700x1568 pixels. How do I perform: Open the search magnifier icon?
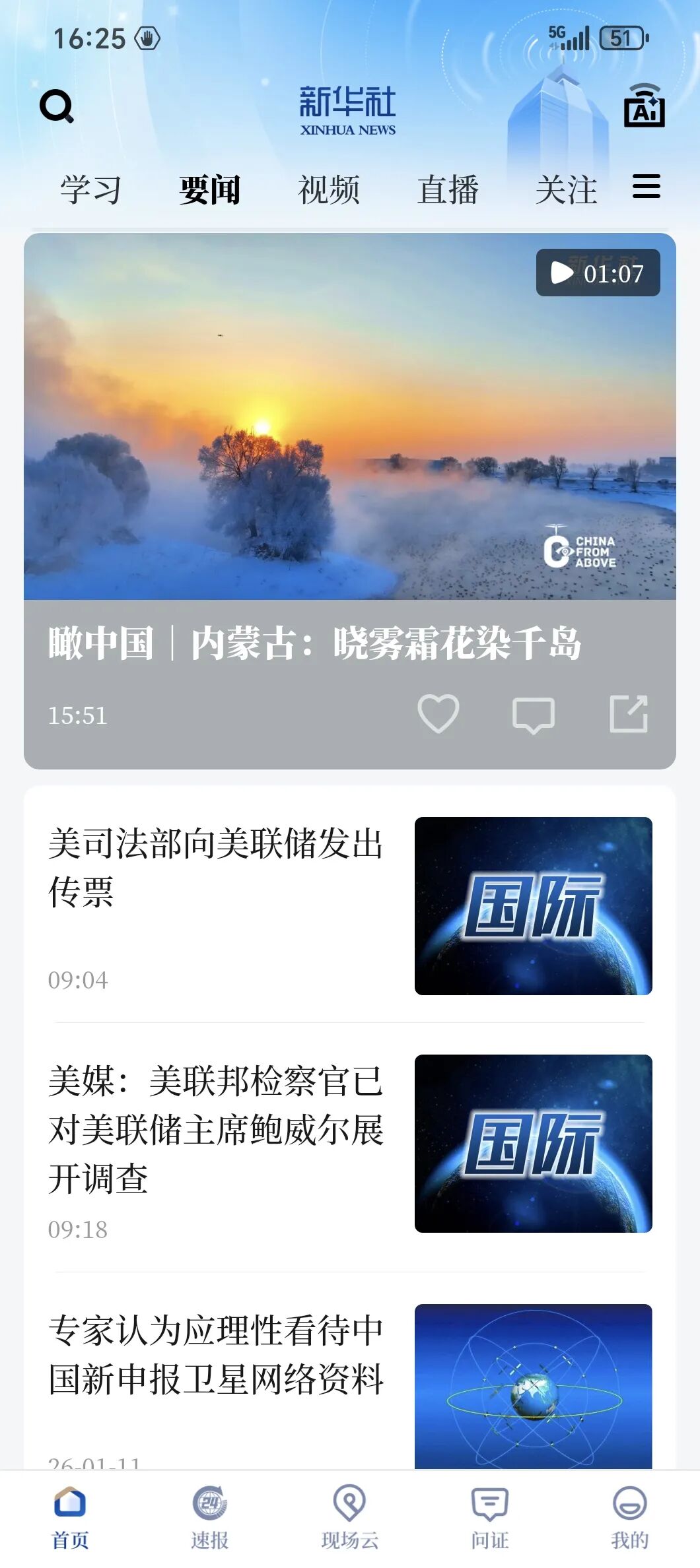click(57, 106)
